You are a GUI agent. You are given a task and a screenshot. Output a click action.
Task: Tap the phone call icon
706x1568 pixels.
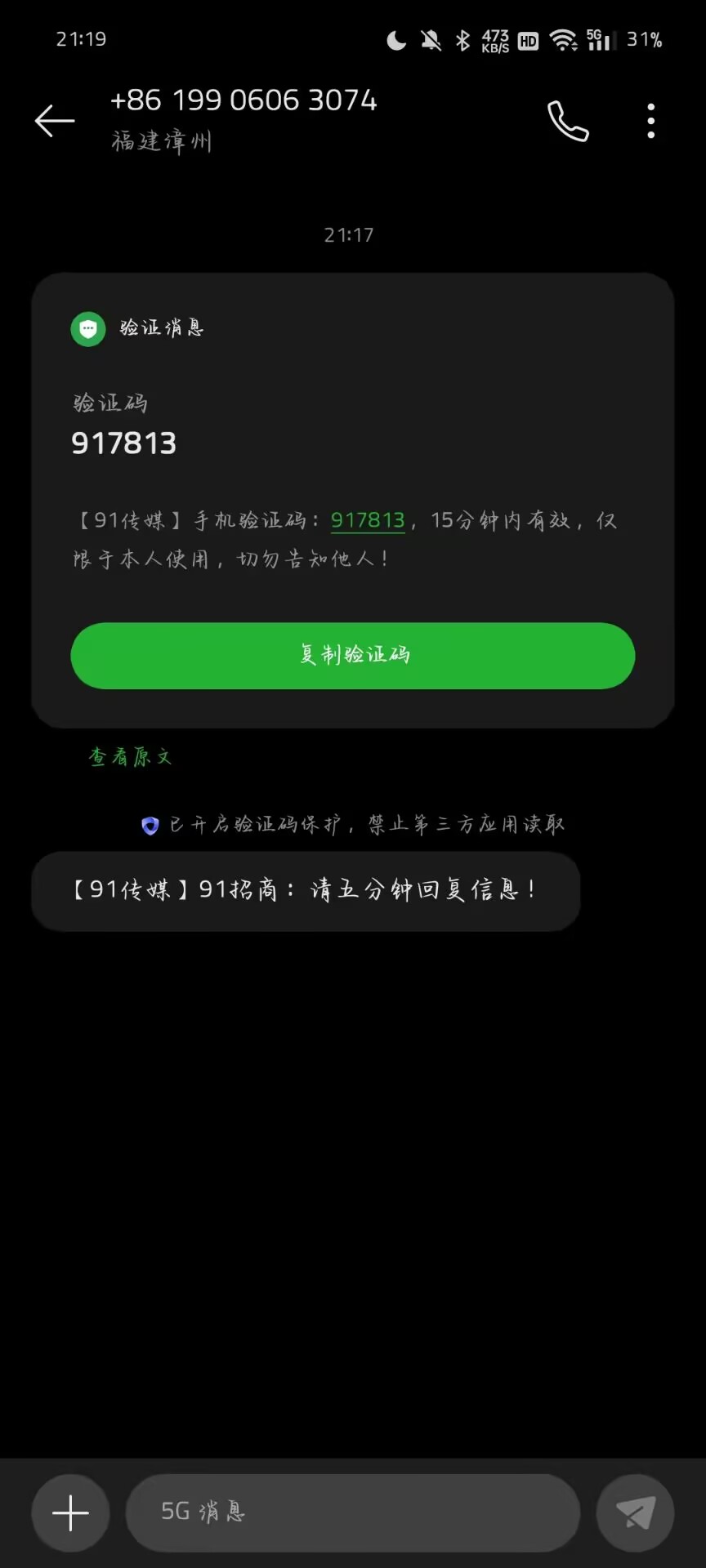pyautogui.click(x=569, y=120)
